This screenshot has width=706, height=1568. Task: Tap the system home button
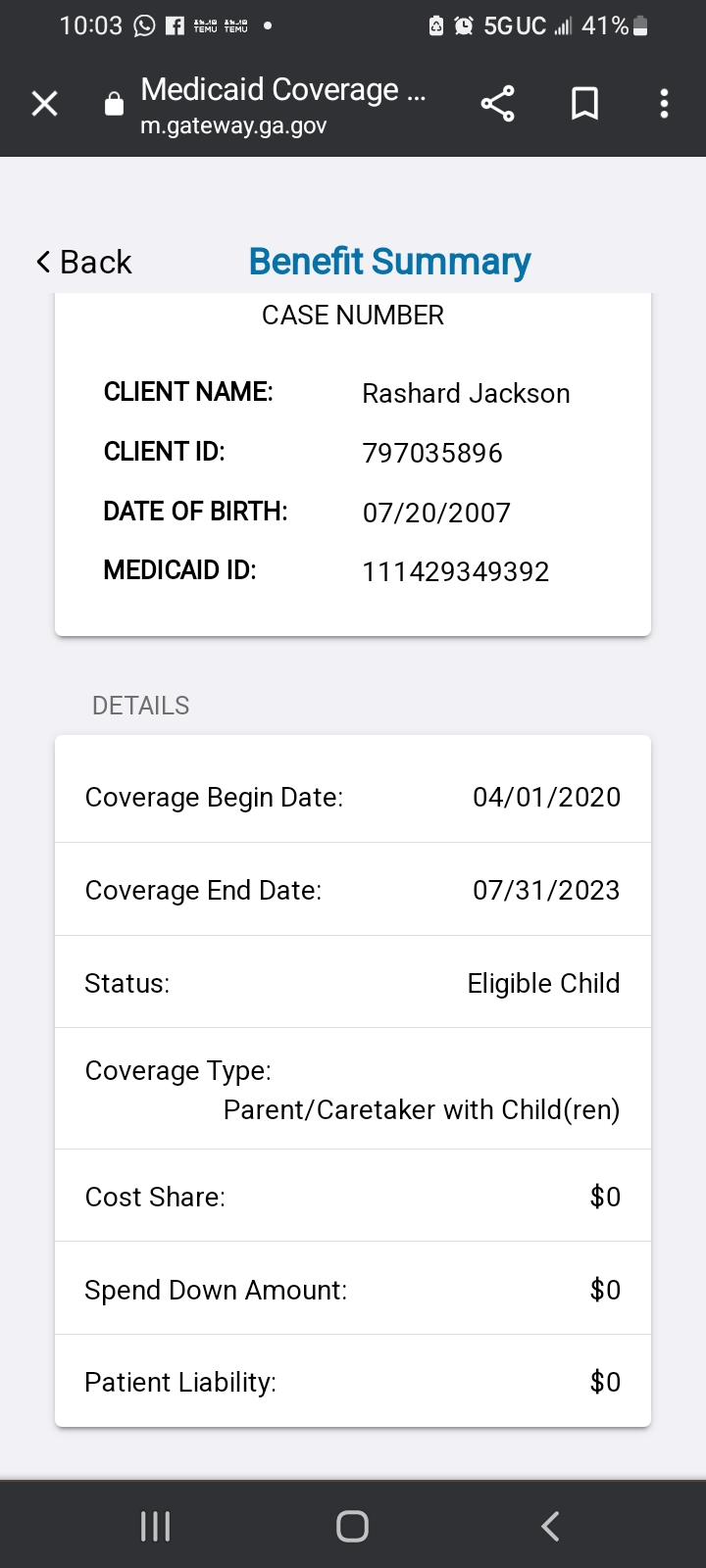click(352, 1526)
